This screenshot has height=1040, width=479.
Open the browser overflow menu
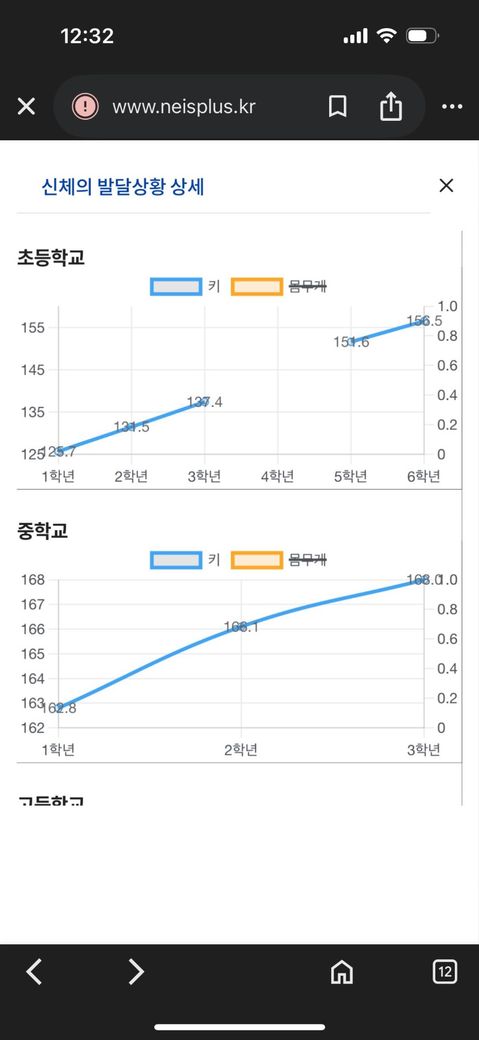coord(452,107)
